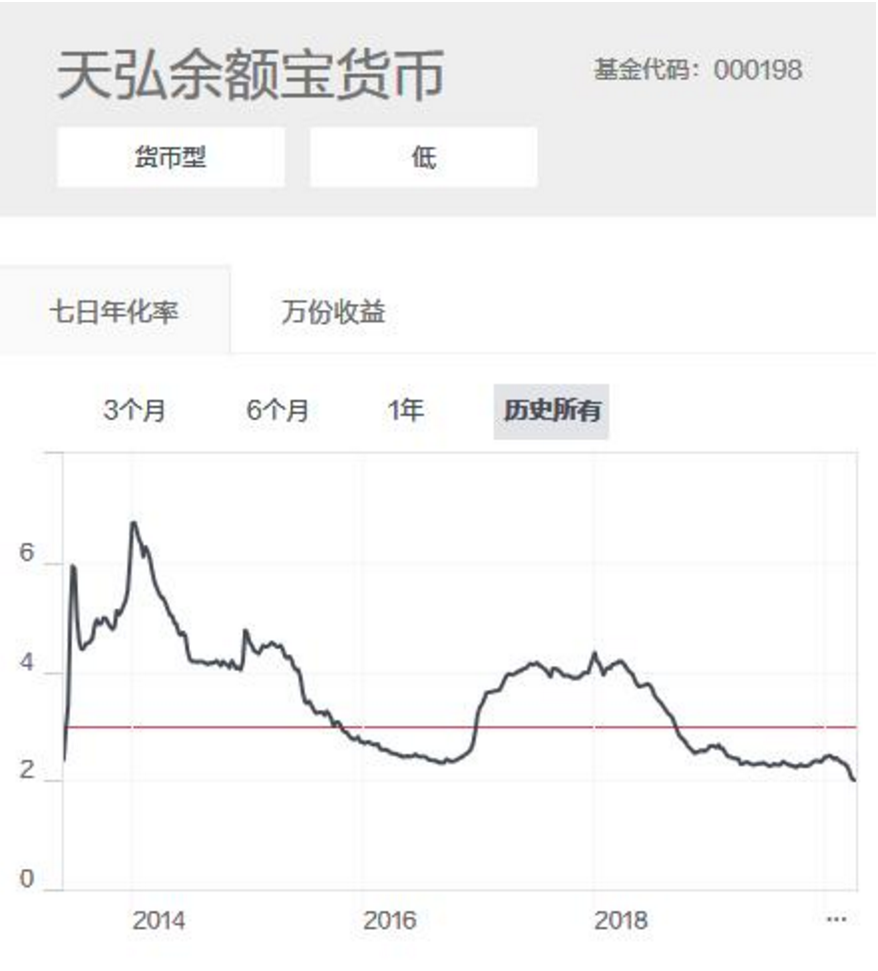Select the 3个月 time range
Screen dimensions: 878x971
click(x=134, y=411)
